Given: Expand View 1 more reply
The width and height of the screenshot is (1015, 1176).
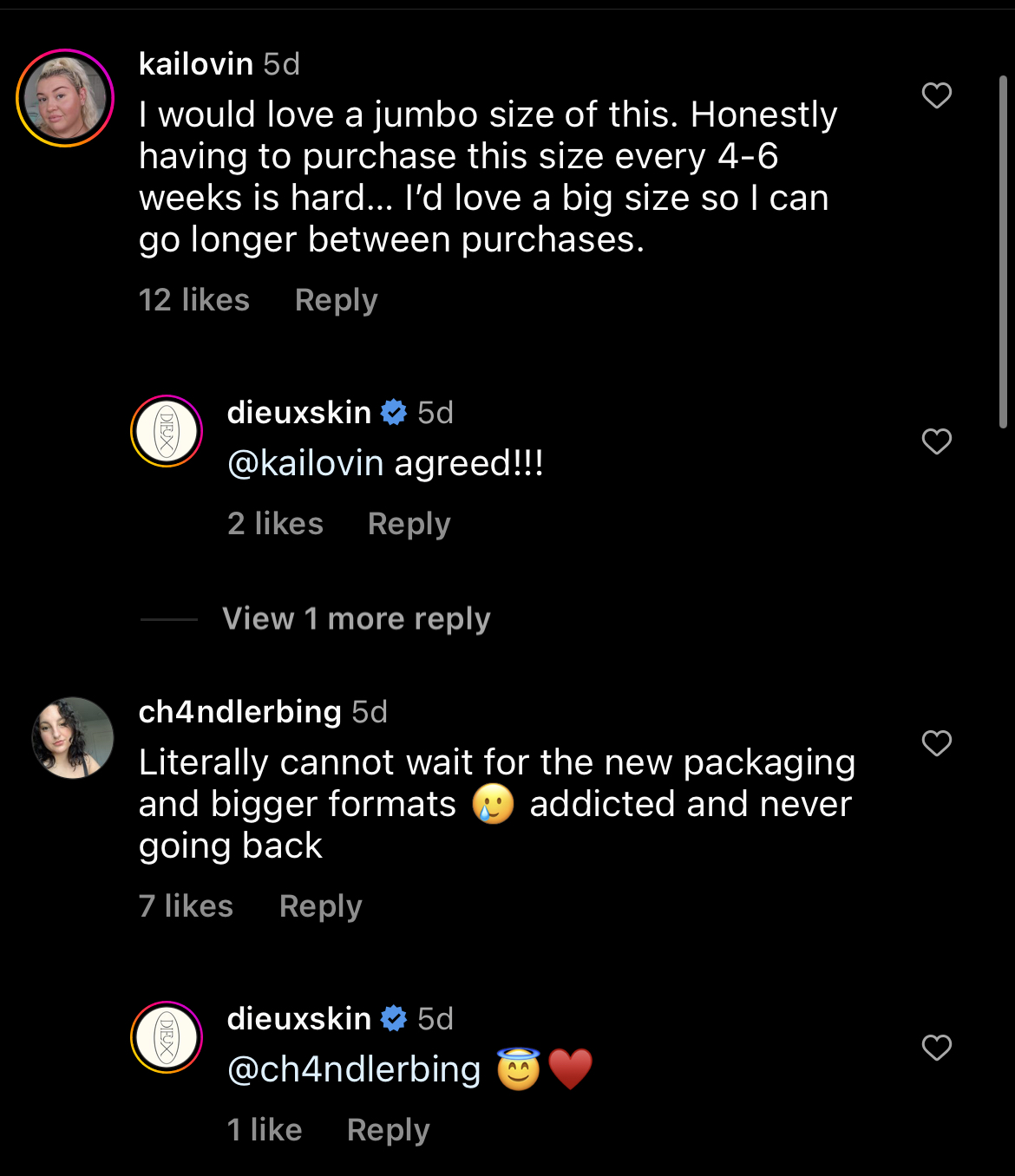Looking at the screenshot, I should click(356, 619).
